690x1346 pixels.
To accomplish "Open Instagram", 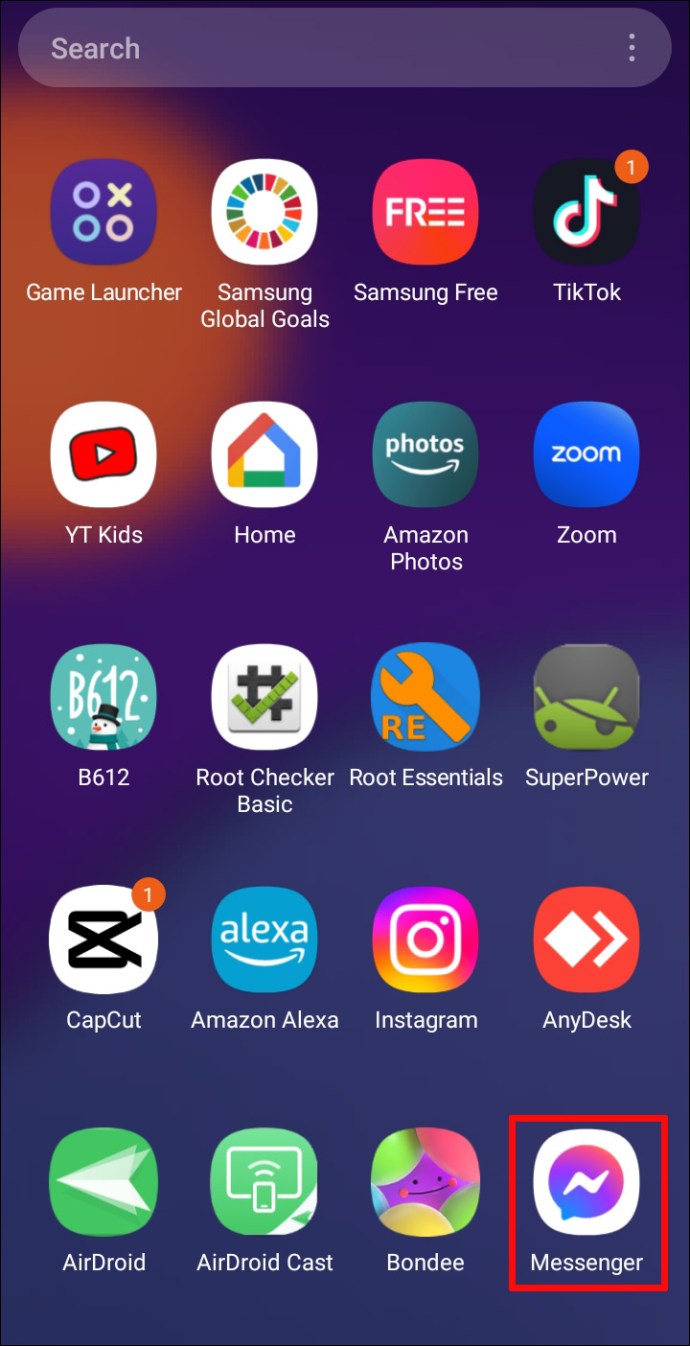I will [x=426, y=940].
